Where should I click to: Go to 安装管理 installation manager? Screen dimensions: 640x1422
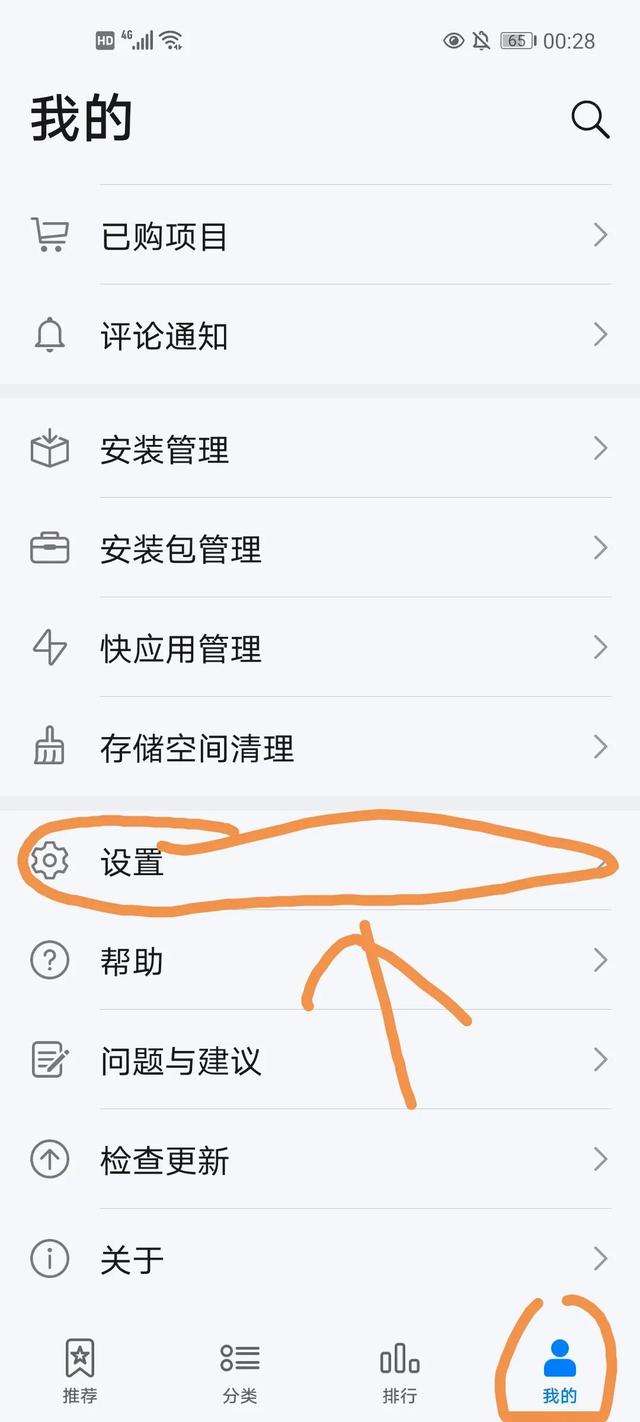click(x=320, y=450)
